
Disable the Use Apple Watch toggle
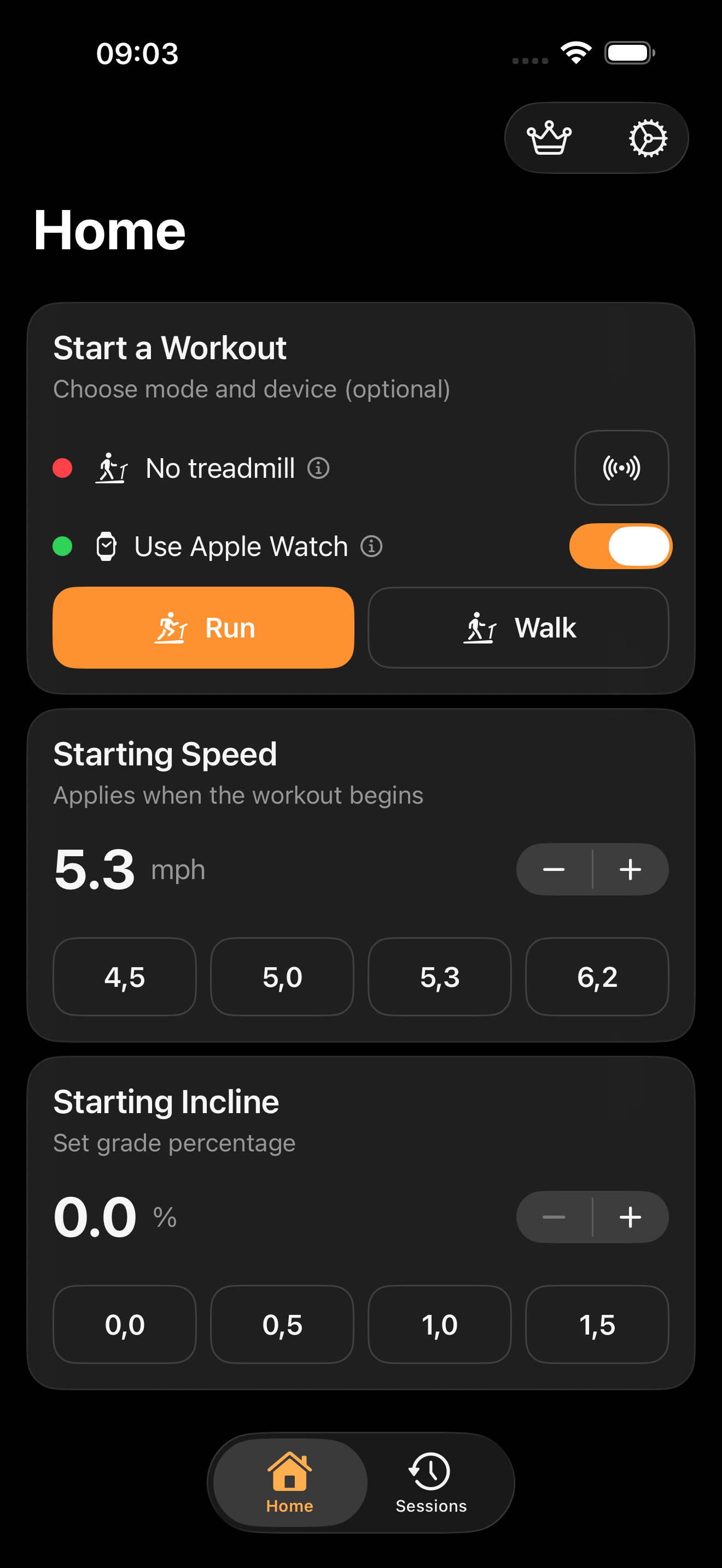620,546
